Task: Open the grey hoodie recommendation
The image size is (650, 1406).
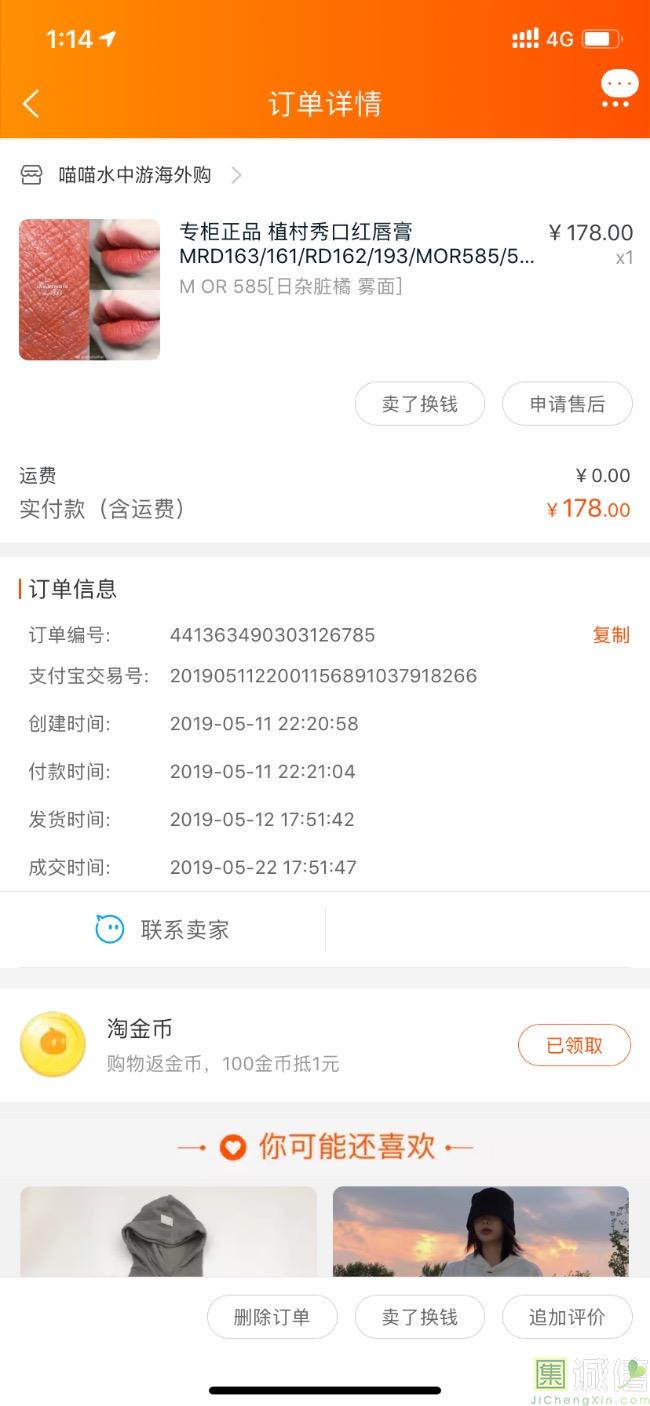Action: [168, 1231]
